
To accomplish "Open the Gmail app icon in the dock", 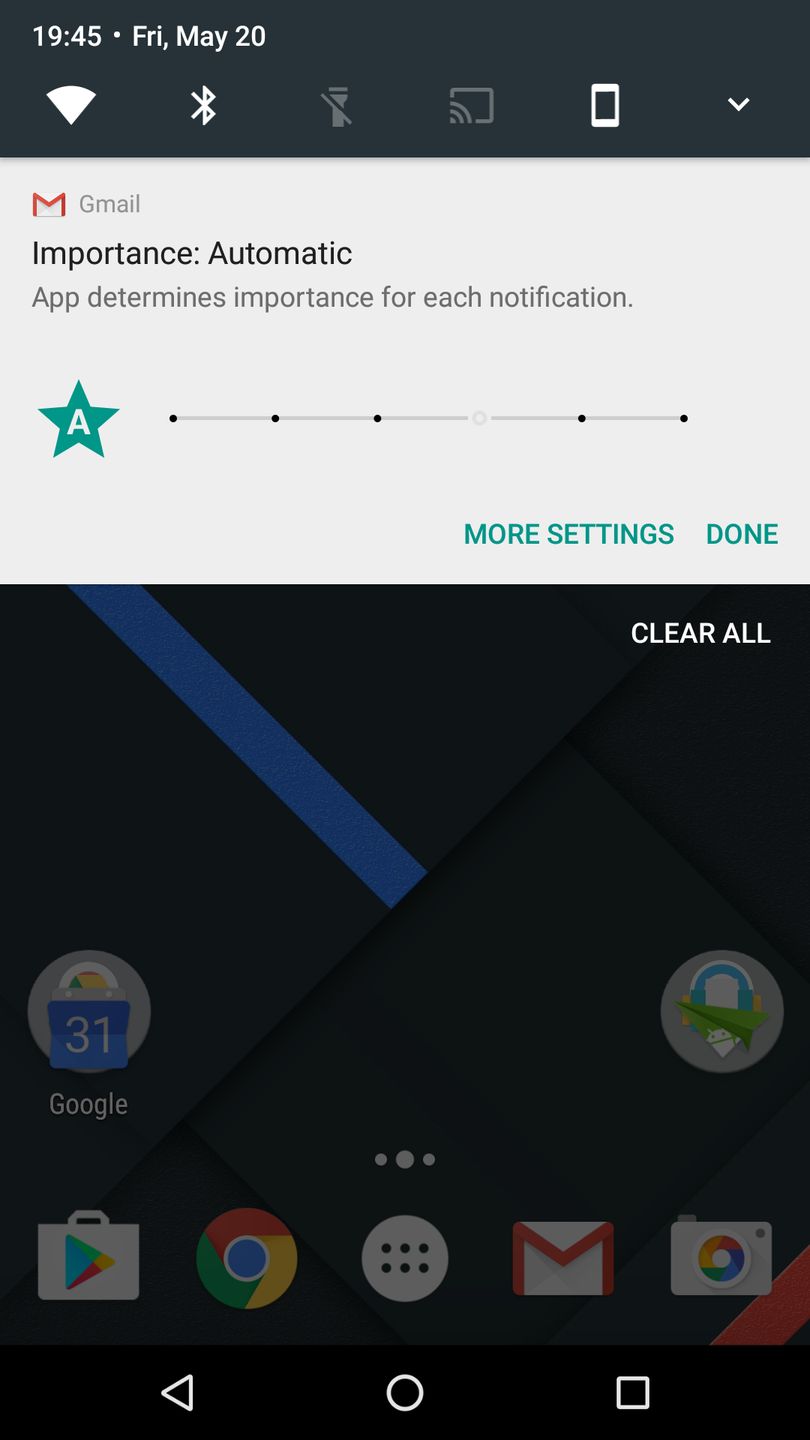I will [x=562, y=1257].
